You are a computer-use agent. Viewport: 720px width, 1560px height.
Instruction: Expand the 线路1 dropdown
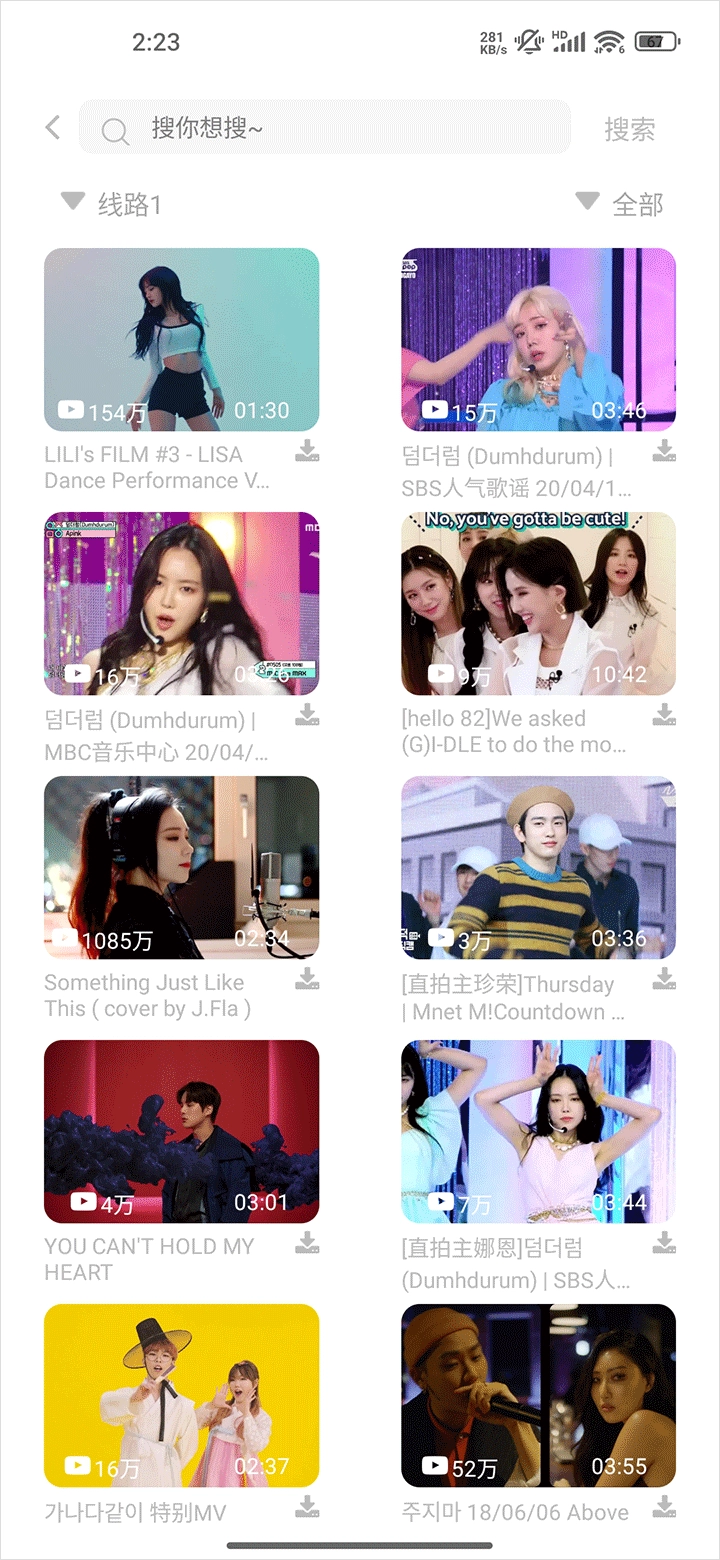coord(112,204)
